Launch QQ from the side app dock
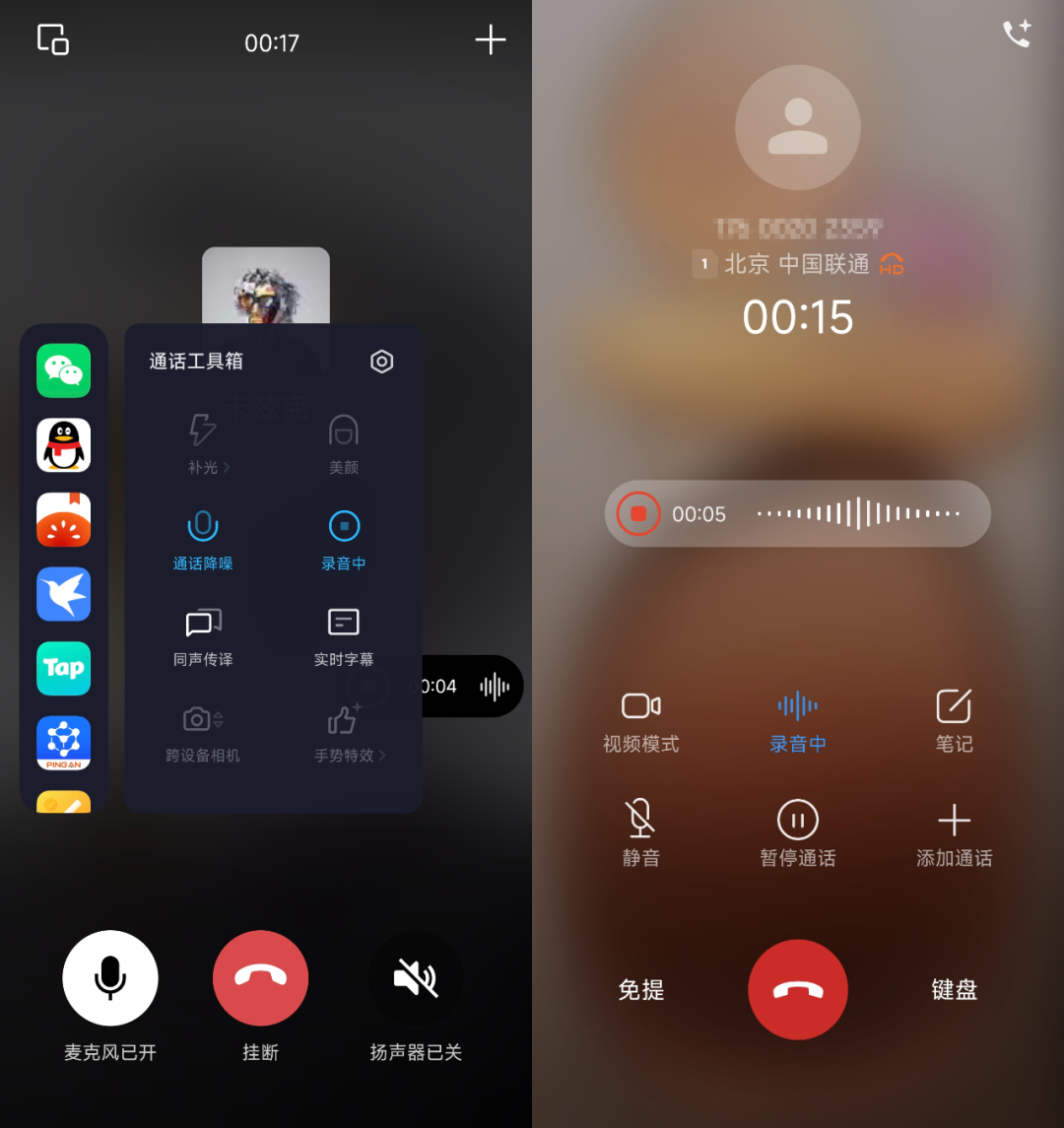This screenshot has width=1064, height=1128. (64, 445)
